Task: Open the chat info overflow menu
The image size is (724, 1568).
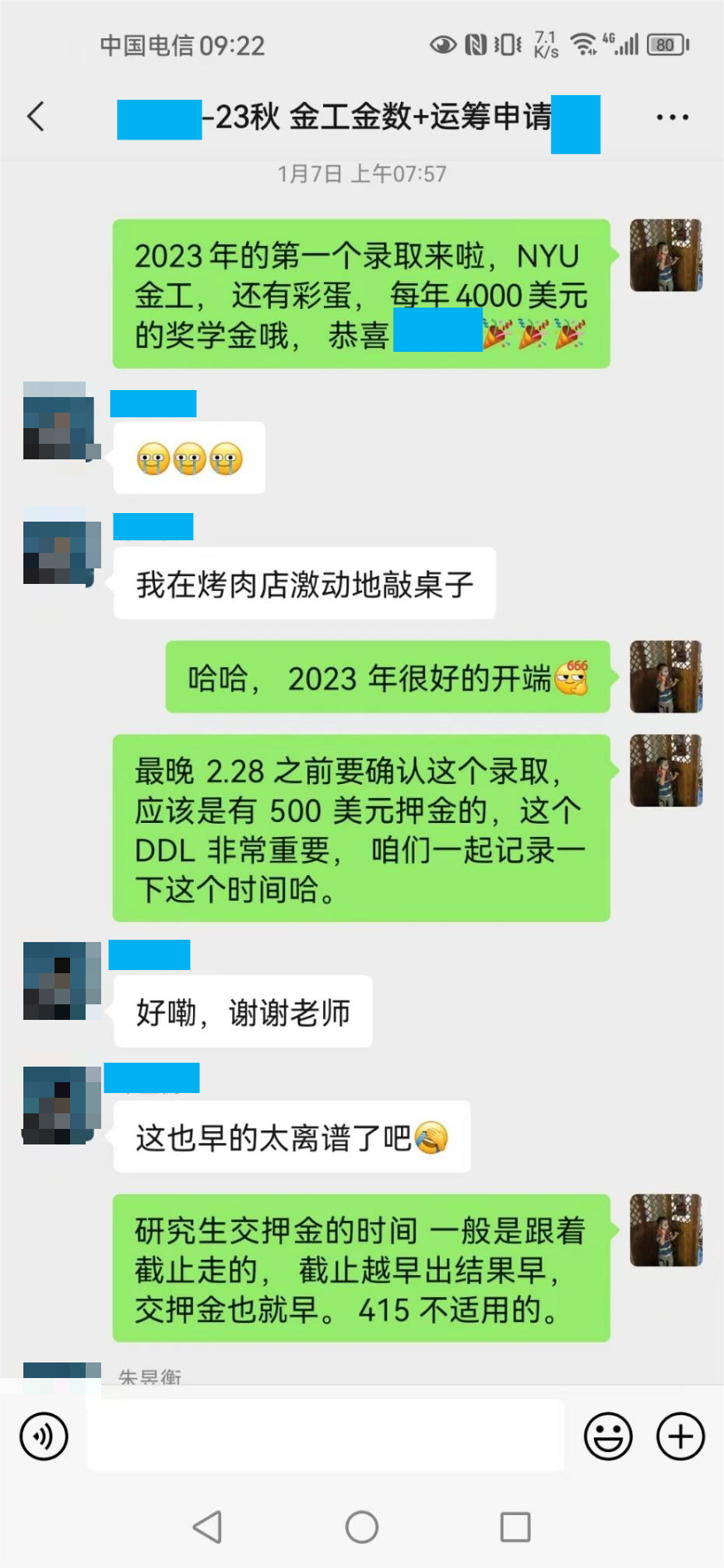Action: coord(672,118)
